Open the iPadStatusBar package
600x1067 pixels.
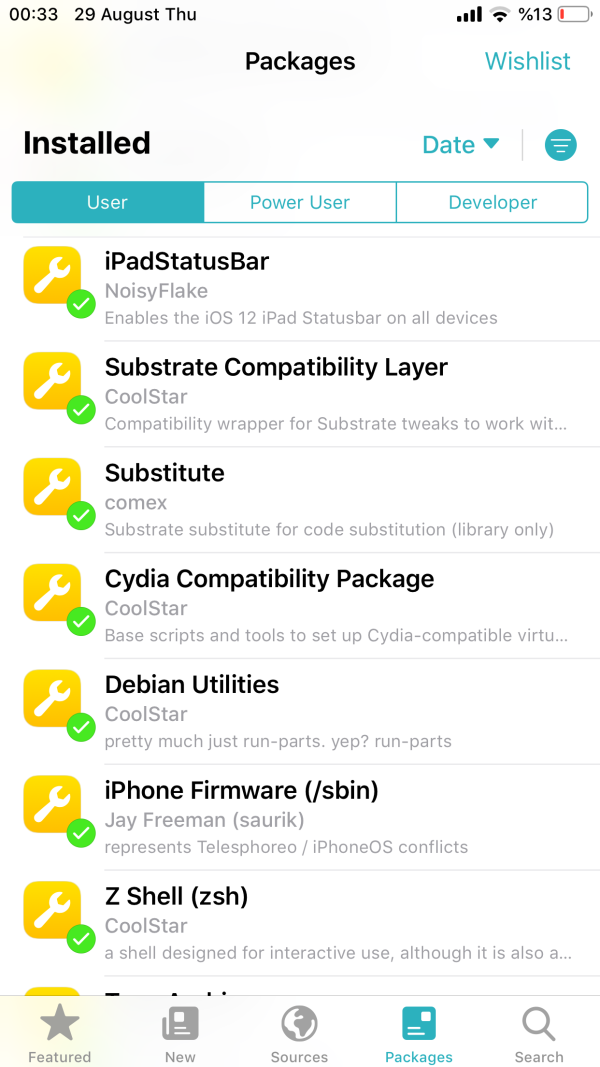click(x=300, y=288)
